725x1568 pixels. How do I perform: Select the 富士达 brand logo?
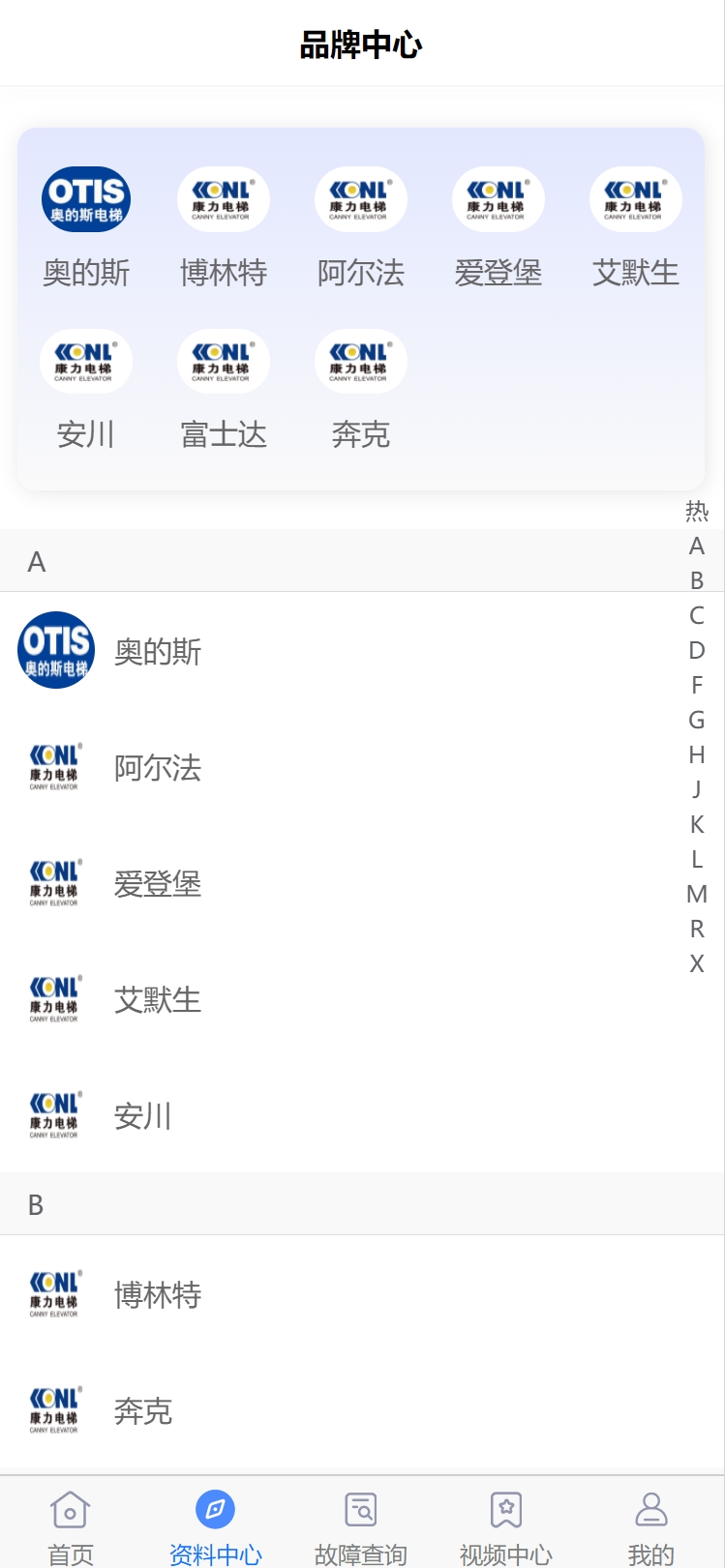click(223, 360)
